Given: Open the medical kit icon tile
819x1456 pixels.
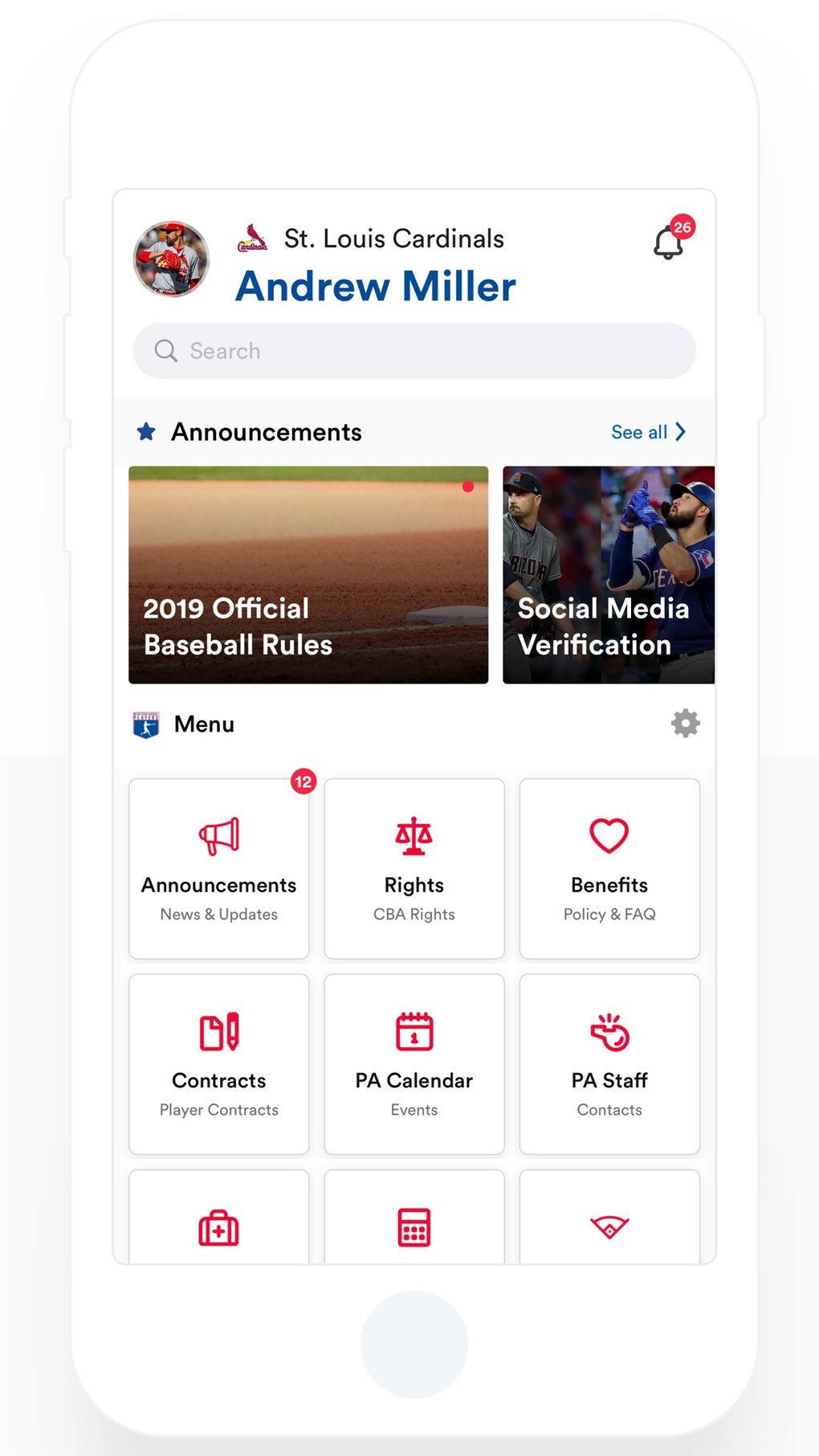Looking at the screenshot, I should (218, 1227).
